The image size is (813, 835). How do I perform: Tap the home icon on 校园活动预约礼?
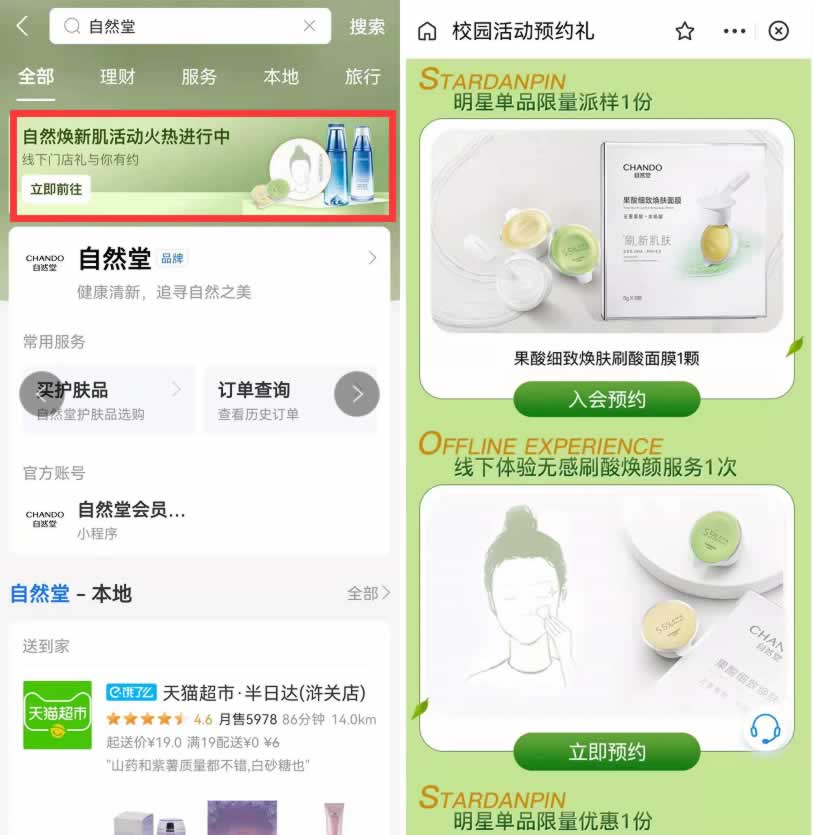[427, 31]
